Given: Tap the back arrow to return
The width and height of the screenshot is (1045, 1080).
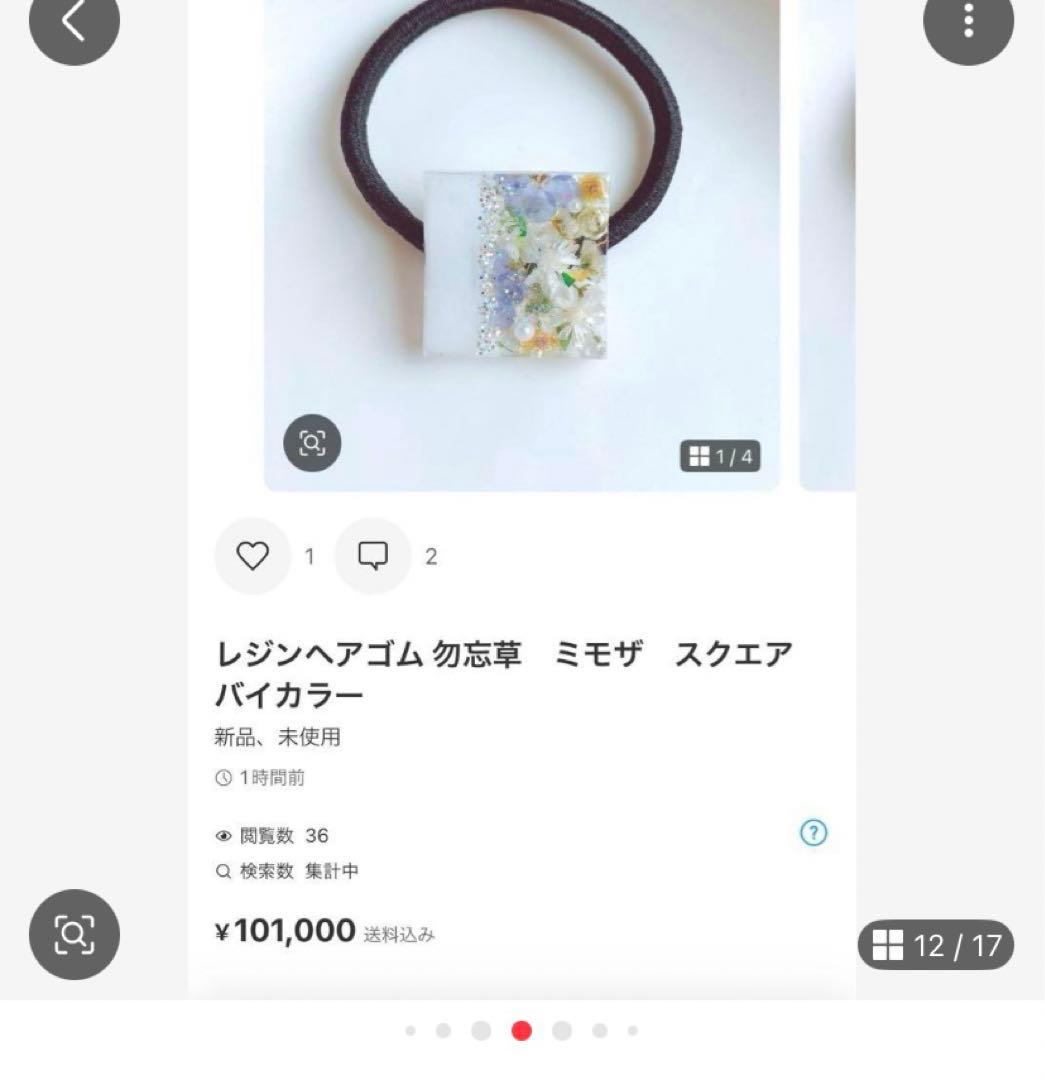Looking at the screenshot, I should click(x=73, y=28).
